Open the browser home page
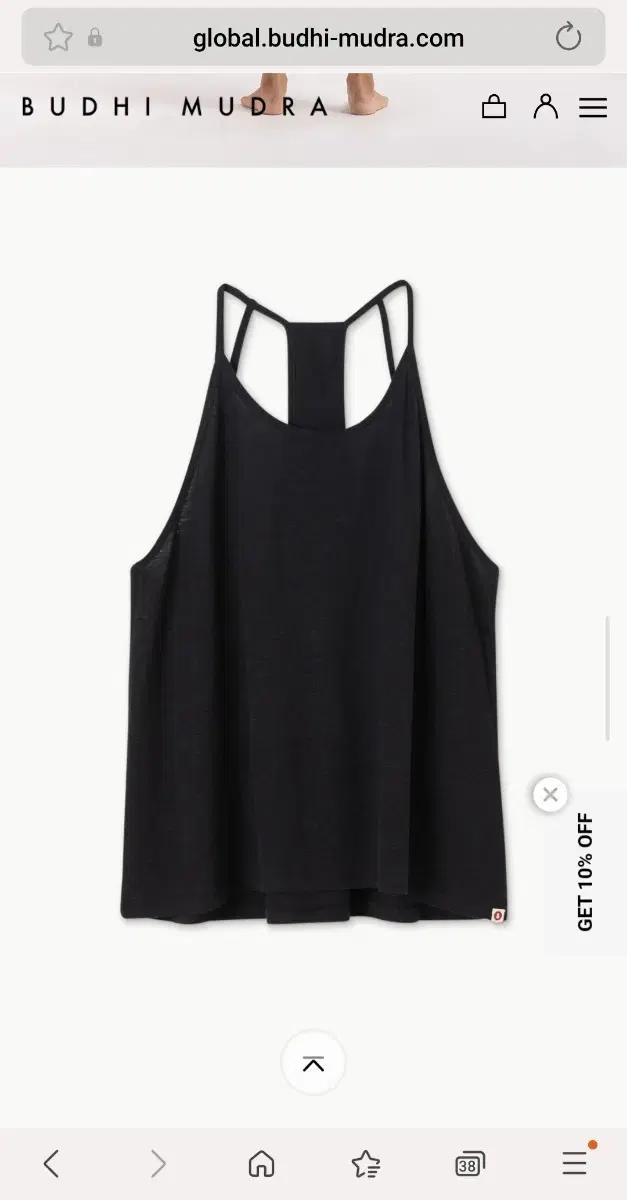Screen dimensions: 627x1200 (261, 1163)
